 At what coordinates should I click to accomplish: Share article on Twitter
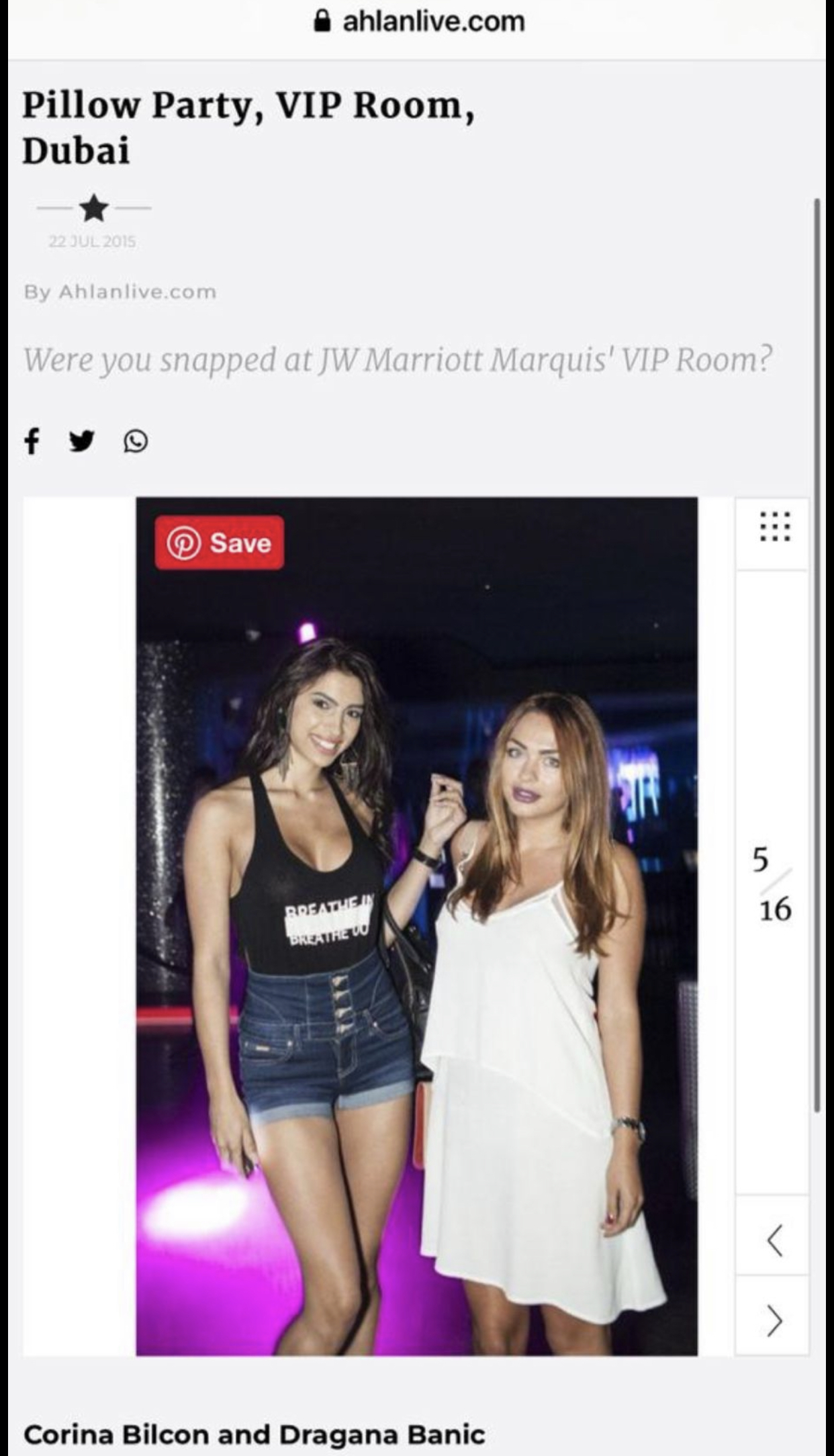[x=82, y=441]
